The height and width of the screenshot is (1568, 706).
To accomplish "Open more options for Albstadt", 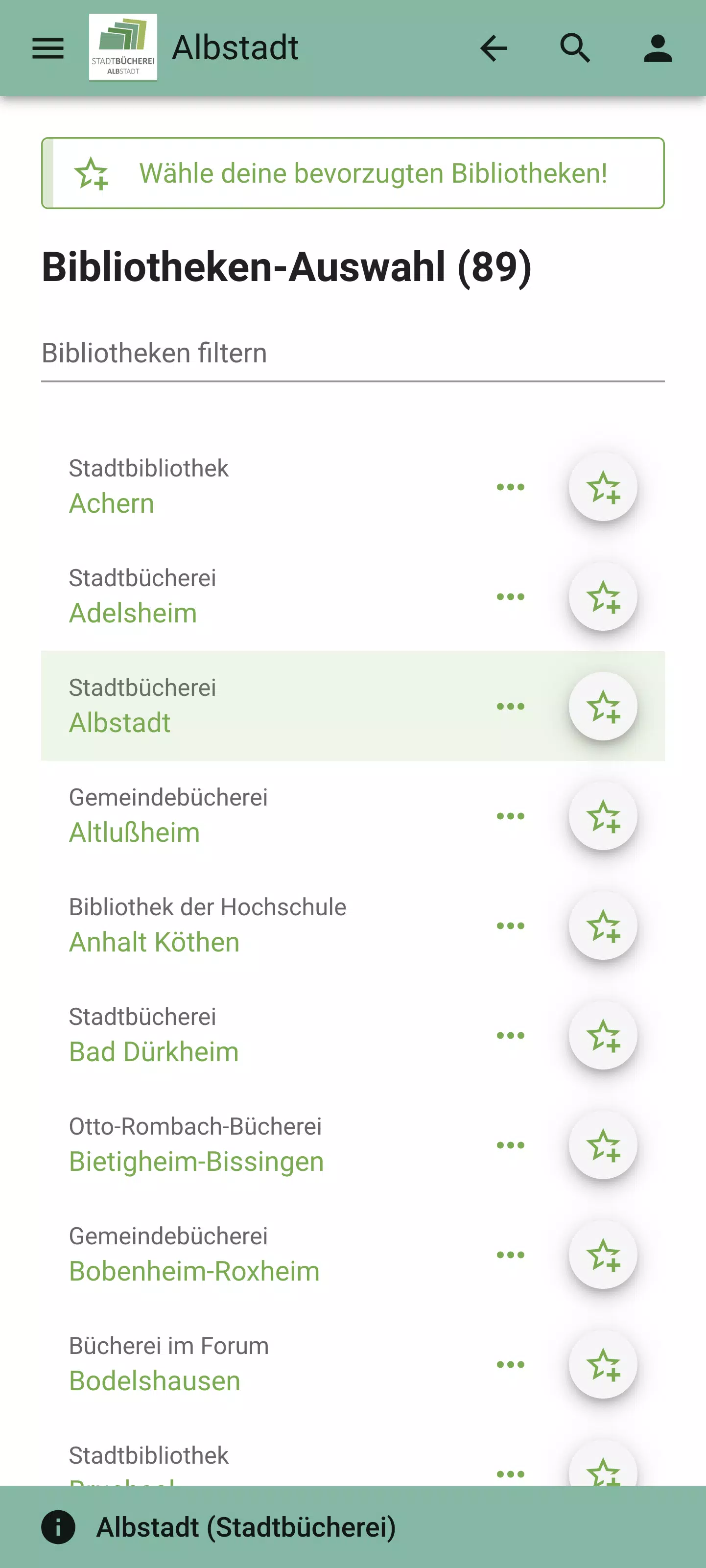I will point(510,706).
